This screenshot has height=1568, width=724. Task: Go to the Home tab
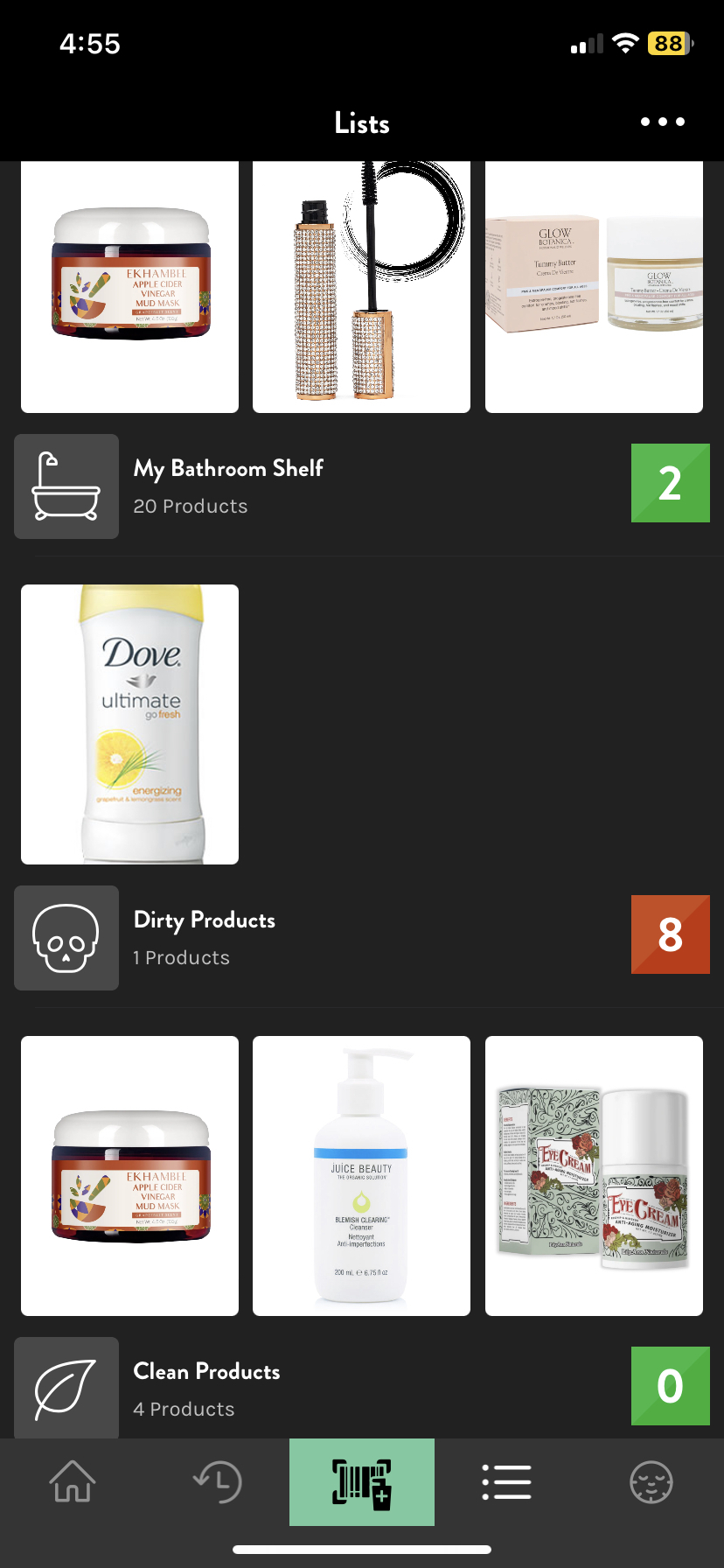coord(73,1482)
